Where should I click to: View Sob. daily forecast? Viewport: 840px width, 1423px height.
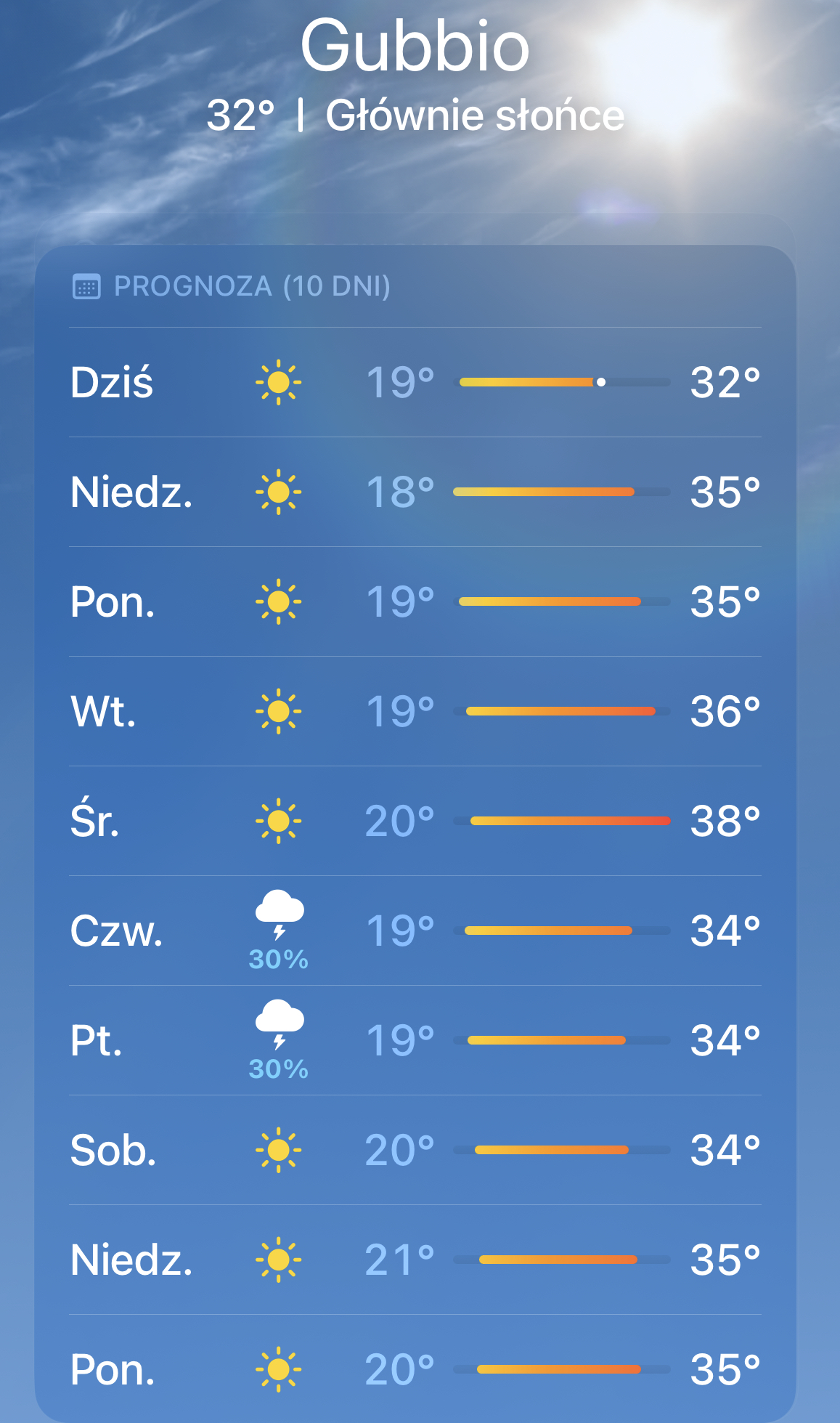pyautogui.click(x=415, y=1150)
